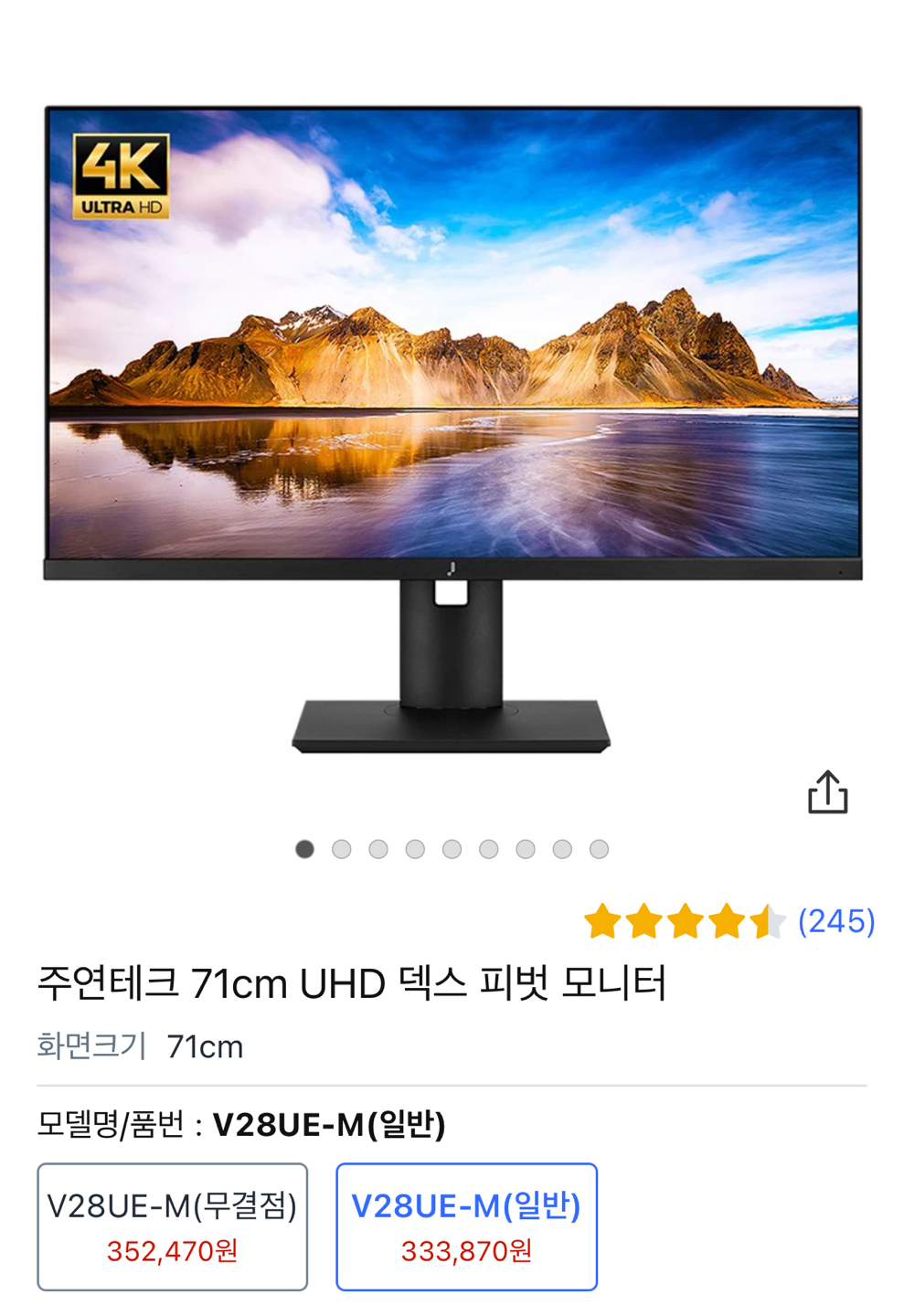This screenshot has width=904, height=1316.
Task: Jump to second image indicator dot
Action: tap(342, 849)
